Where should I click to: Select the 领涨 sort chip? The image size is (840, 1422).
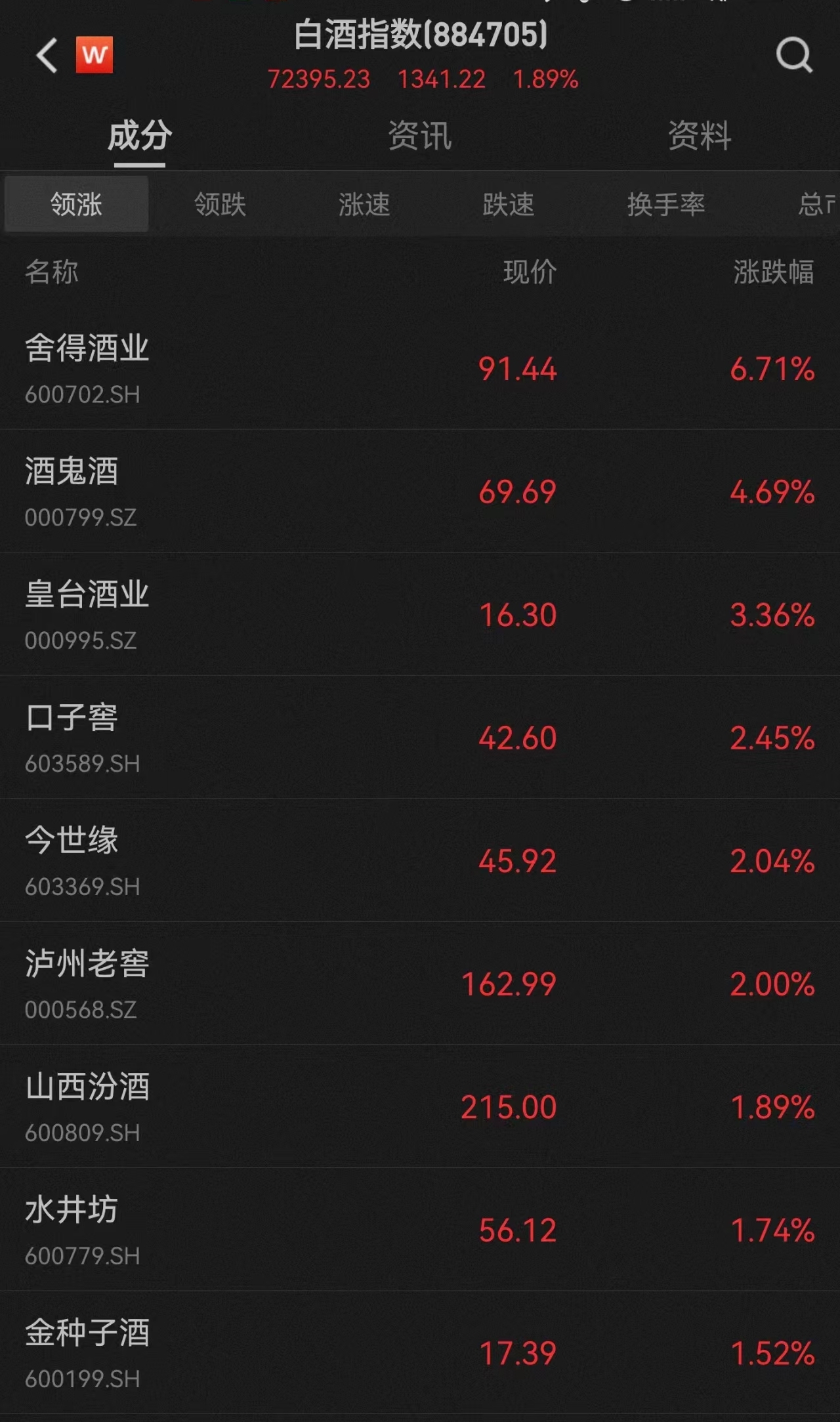pyautogui.click(x=76, y=204)
